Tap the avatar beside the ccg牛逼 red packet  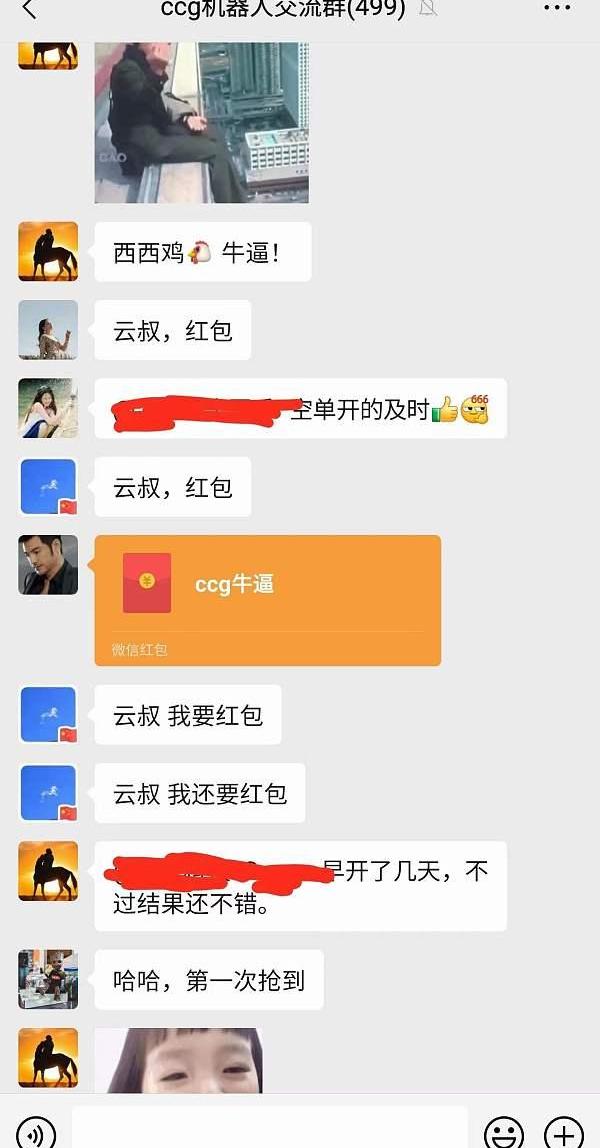(48, 564)
